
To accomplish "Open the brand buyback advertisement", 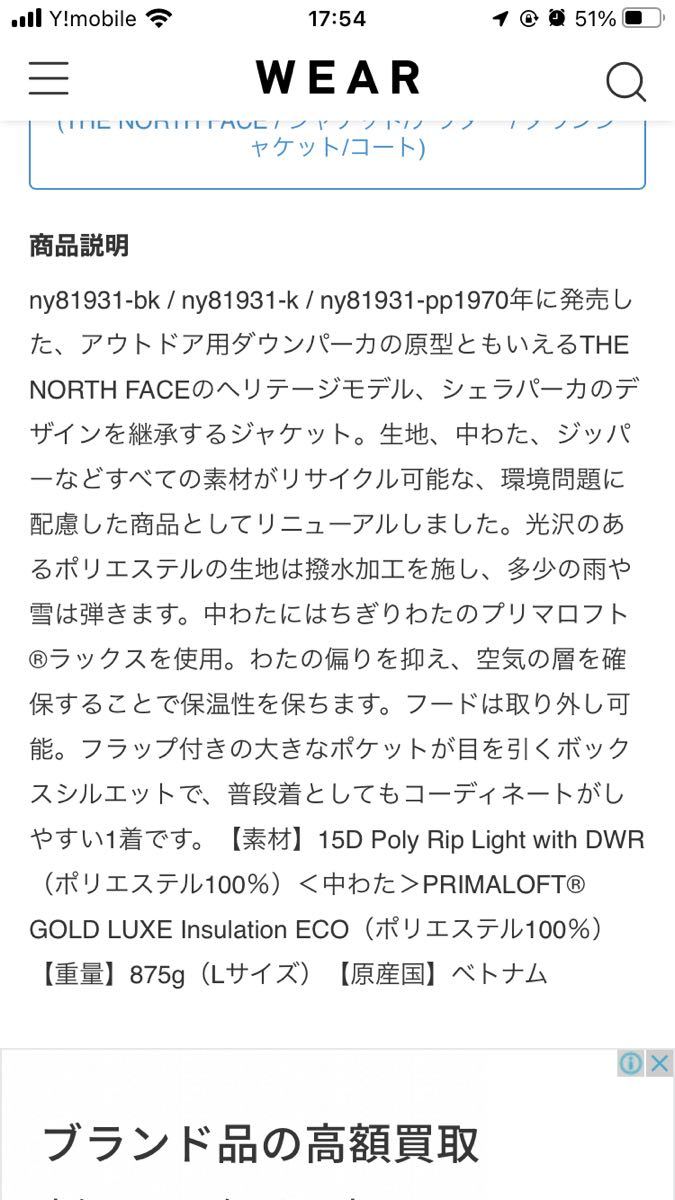I will click(337, 1125).
